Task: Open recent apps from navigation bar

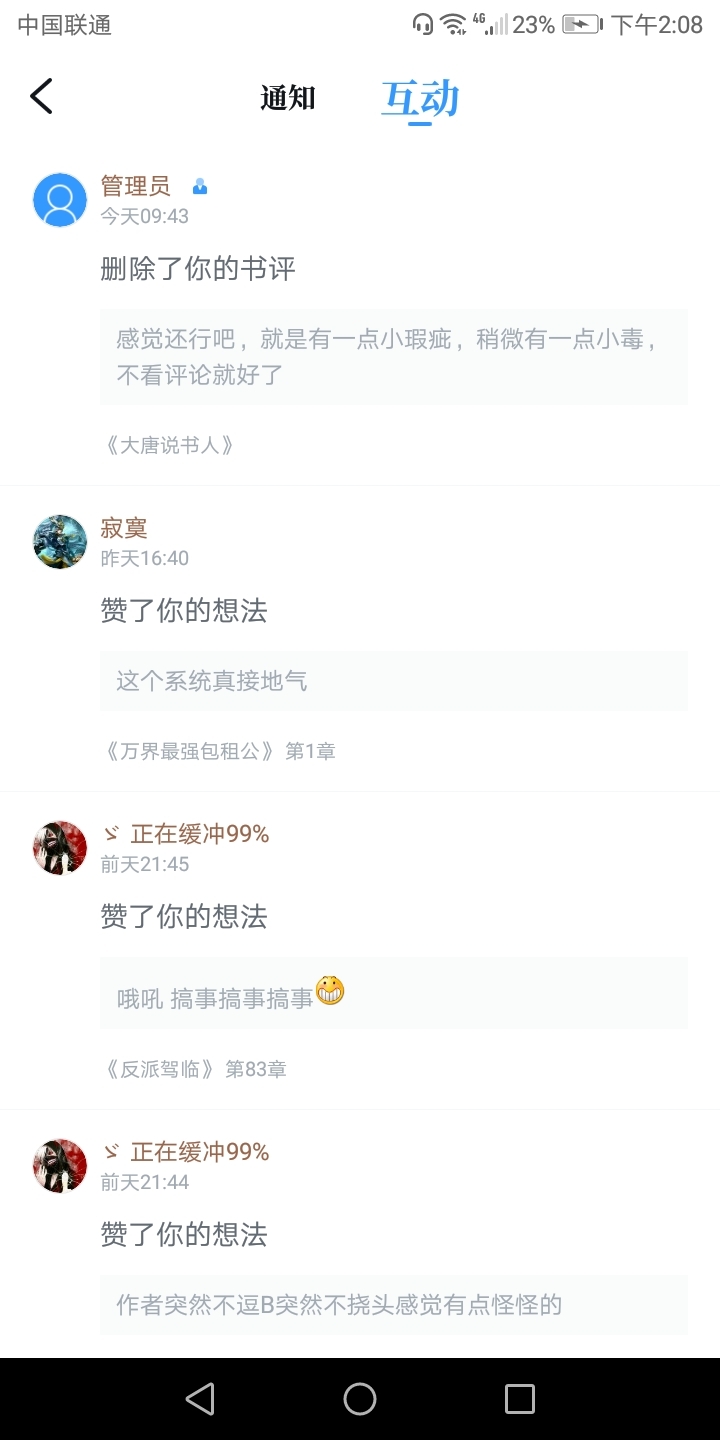Action: [x=520, y=1398]
